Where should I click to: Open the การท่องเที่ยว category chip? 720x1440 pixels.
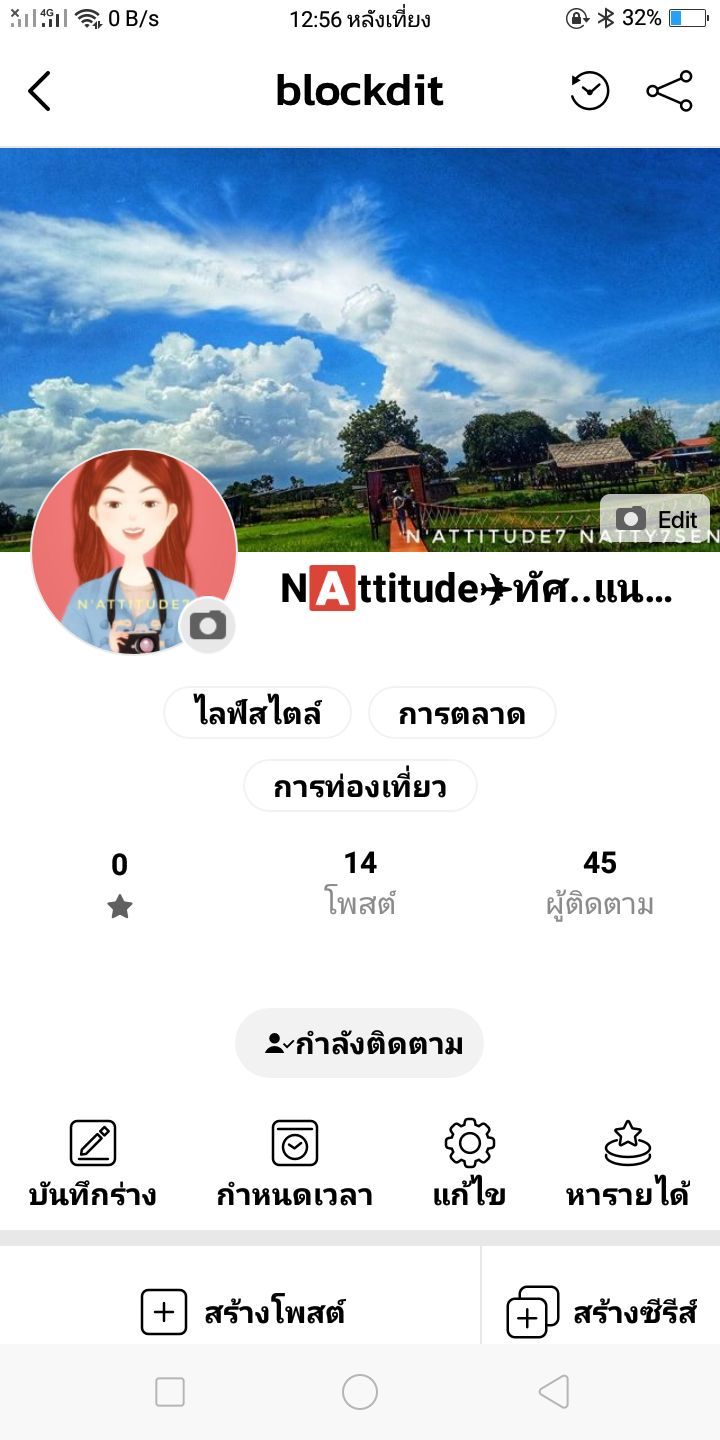360,786
